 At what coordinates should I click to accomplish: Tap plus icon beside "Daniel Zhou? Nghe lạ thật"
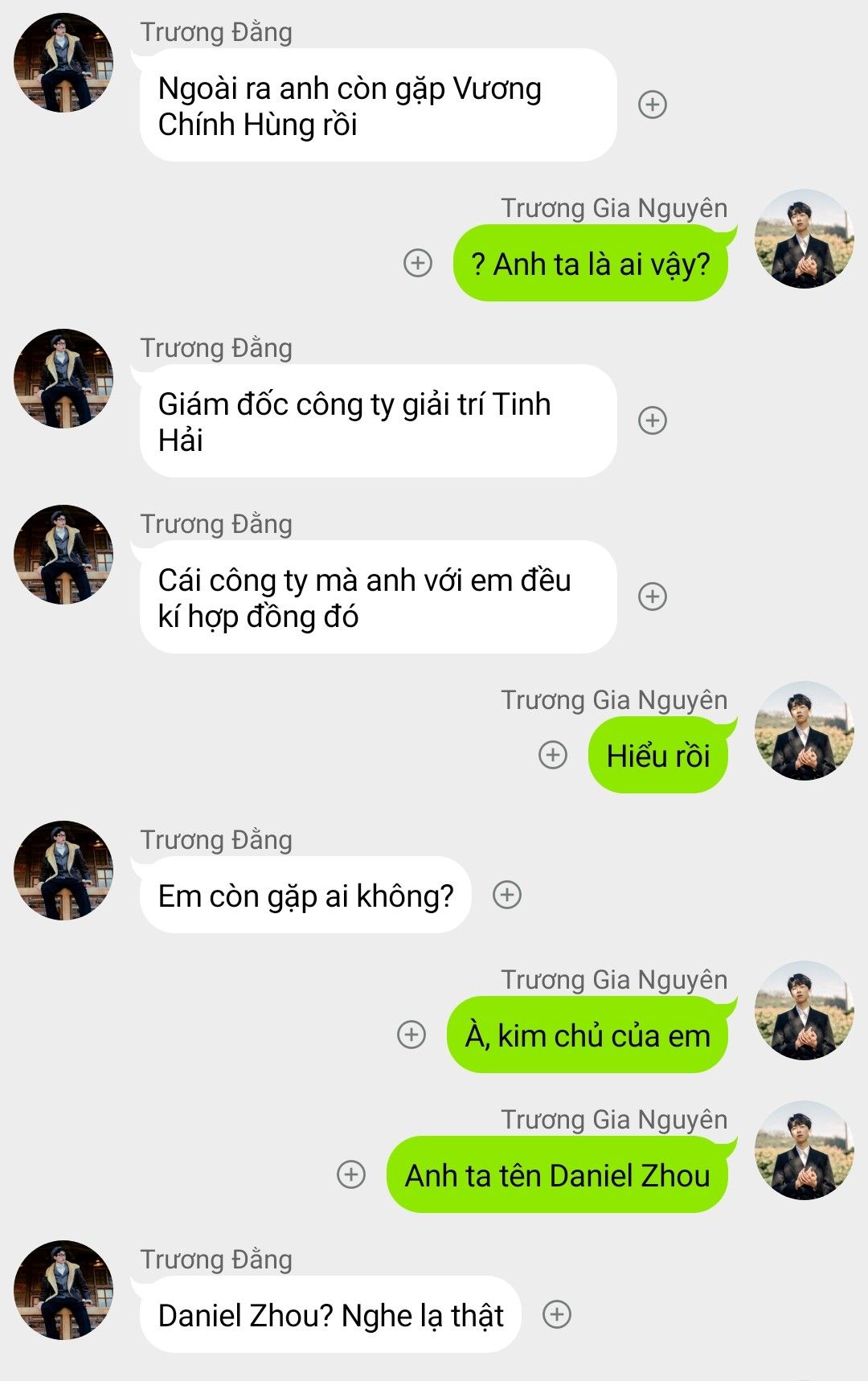[557, 1314]
